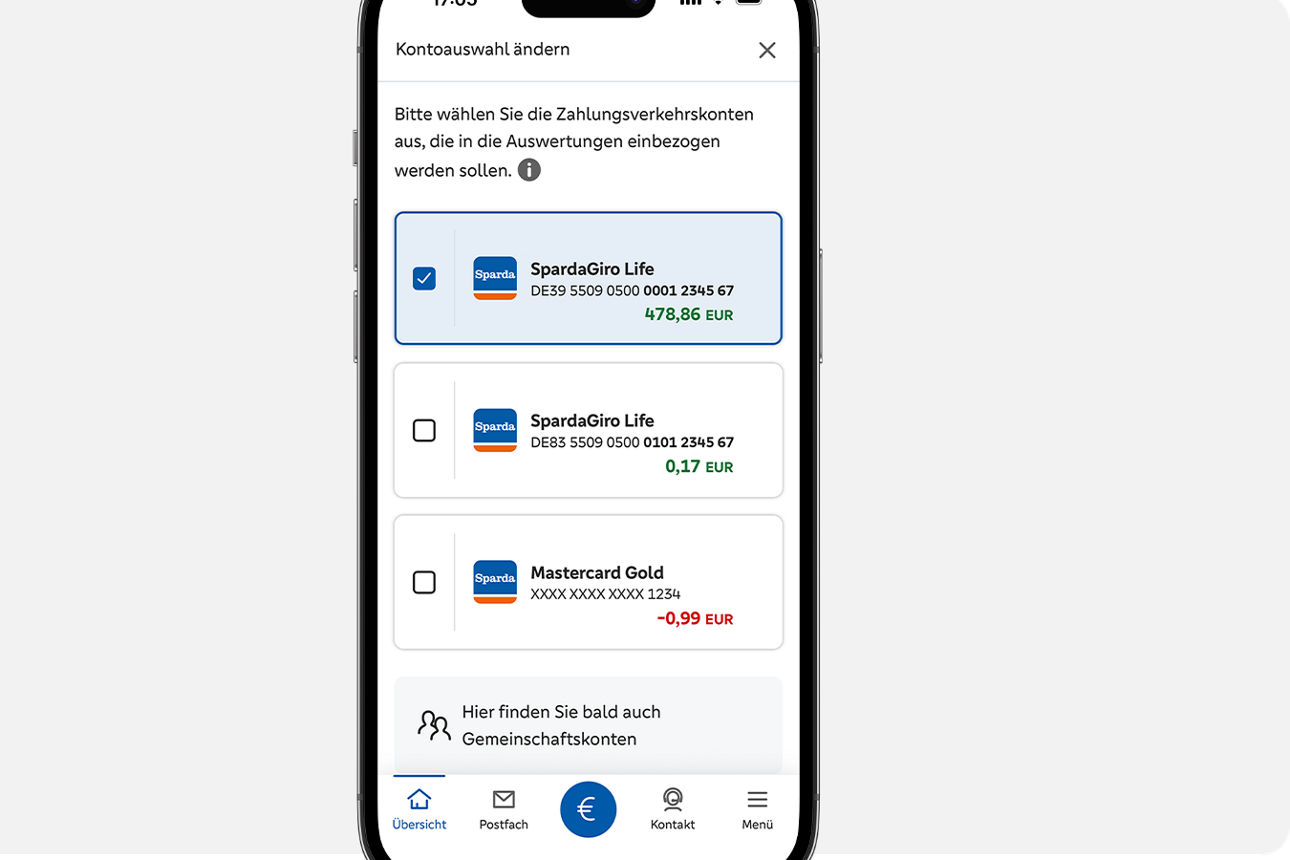
Task: Switch to the Übersicht tab
Action: click(x=419, y=809)
